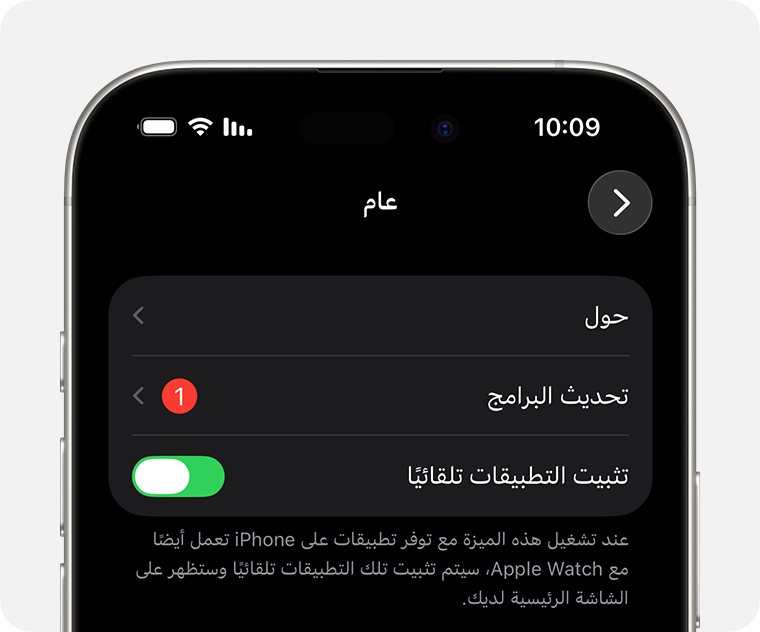Image resolution: width=760 pixels, height=632 pixels.
Task: Go back using the arrow button
Action: click(620, 203)
